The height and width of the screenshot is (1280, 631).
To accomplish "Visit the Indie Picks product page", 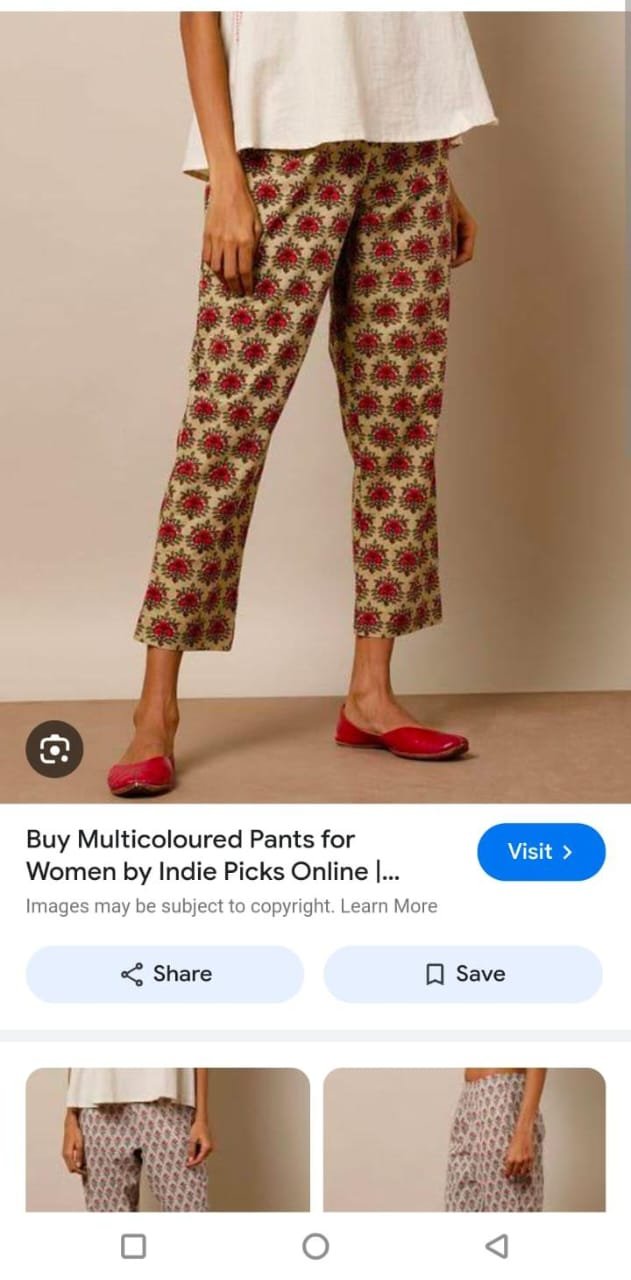I will (x=541, y=852).
